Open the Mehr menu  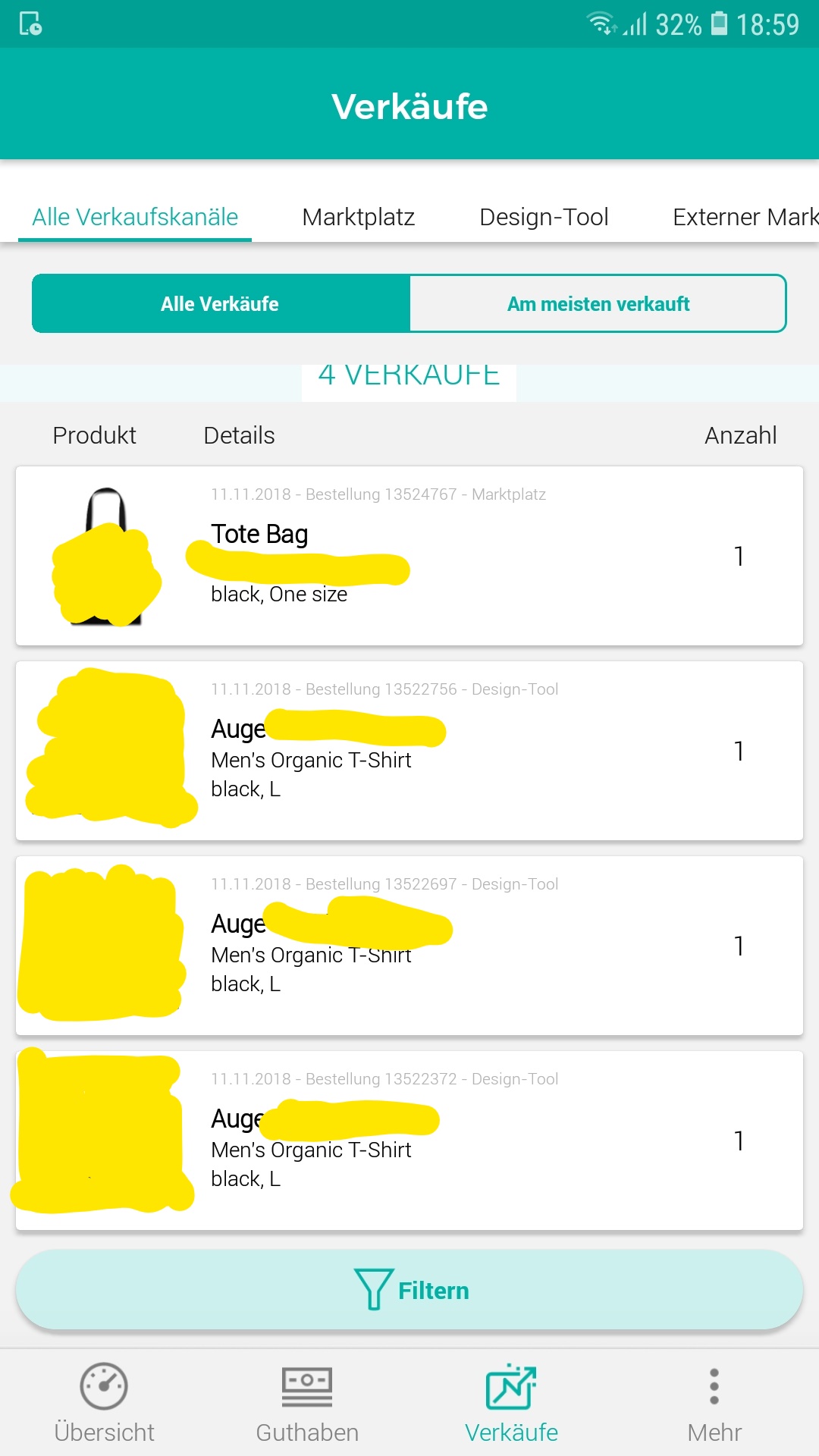(x=714, y=1403)
